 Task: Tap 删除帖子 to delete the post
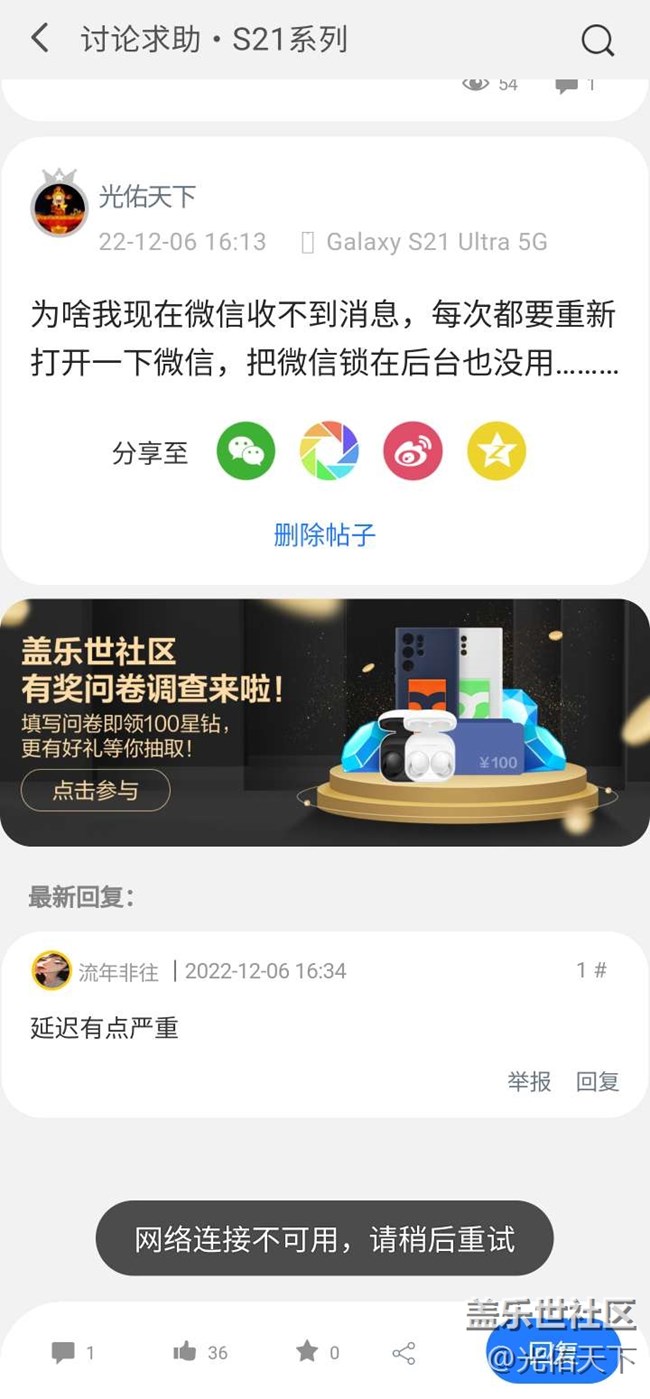(325, 535)
